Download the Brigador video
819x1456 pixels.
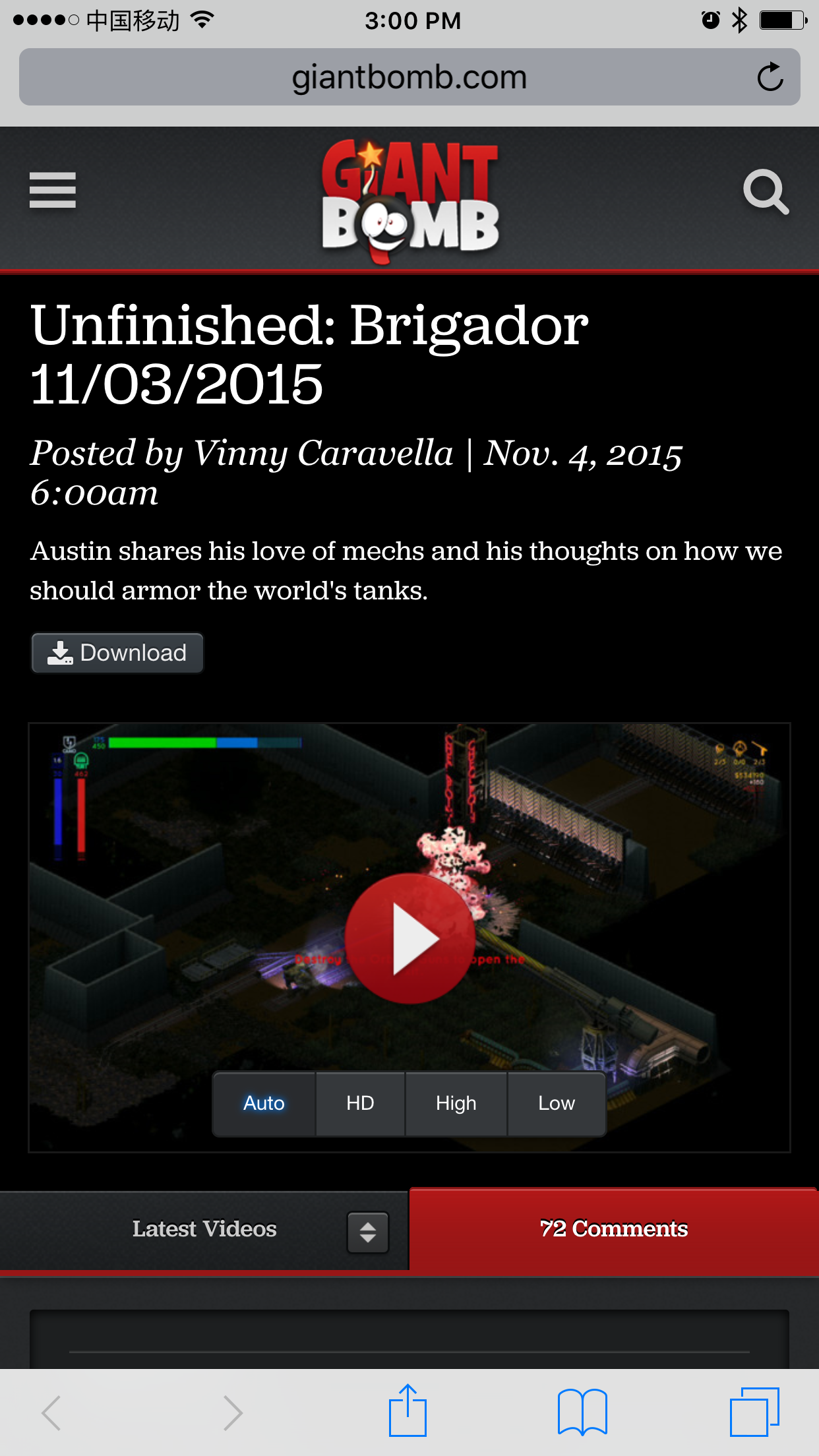(117, 653)
